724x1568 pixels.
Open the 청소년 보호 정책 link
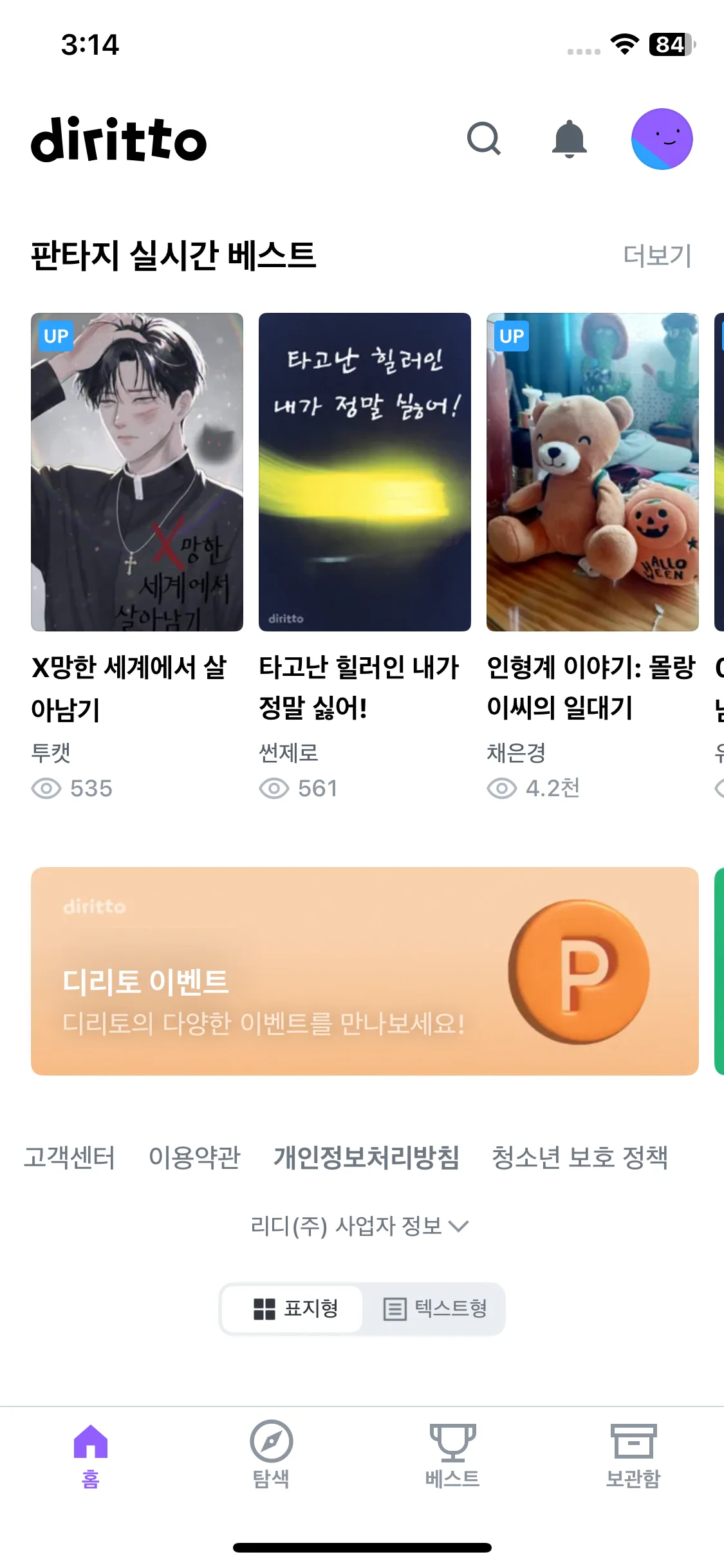[579, 1157]
